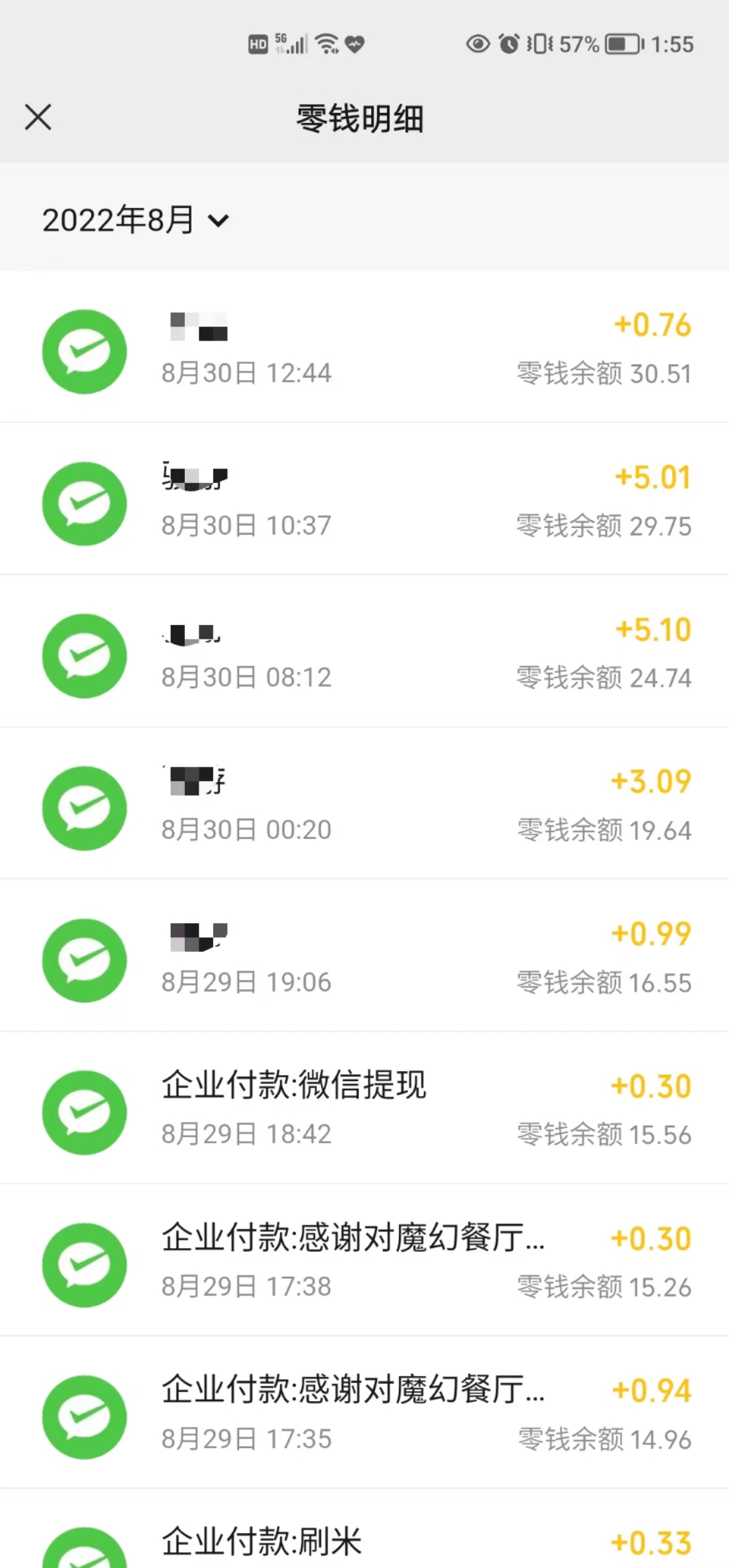Image resolution: width=729 pixels, height=1568 pixels.
Task: Open the +0.76 transaction from 8月30日 12:44
Action: pyautogui.click(x=364, y=350)
